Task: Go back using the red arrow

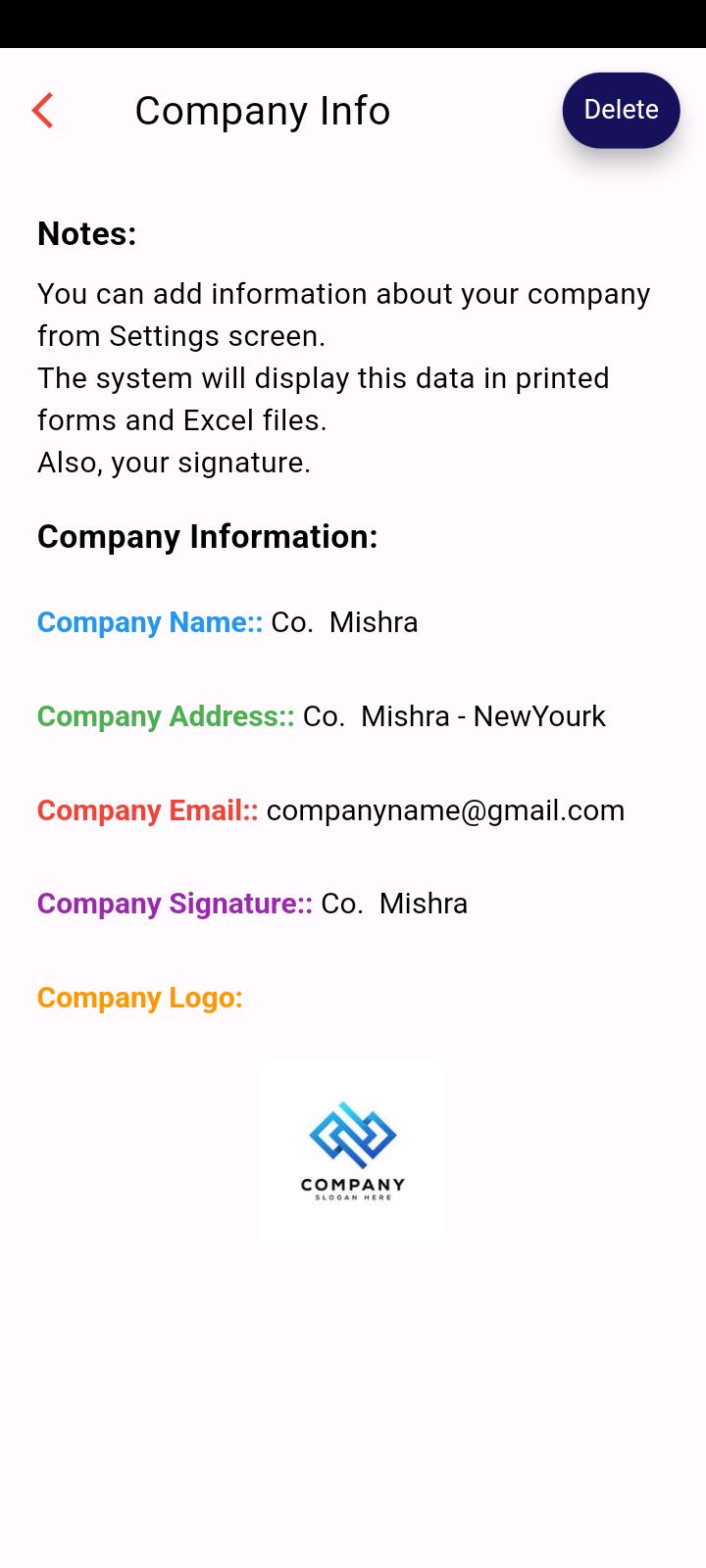Action: coord(42,111)
